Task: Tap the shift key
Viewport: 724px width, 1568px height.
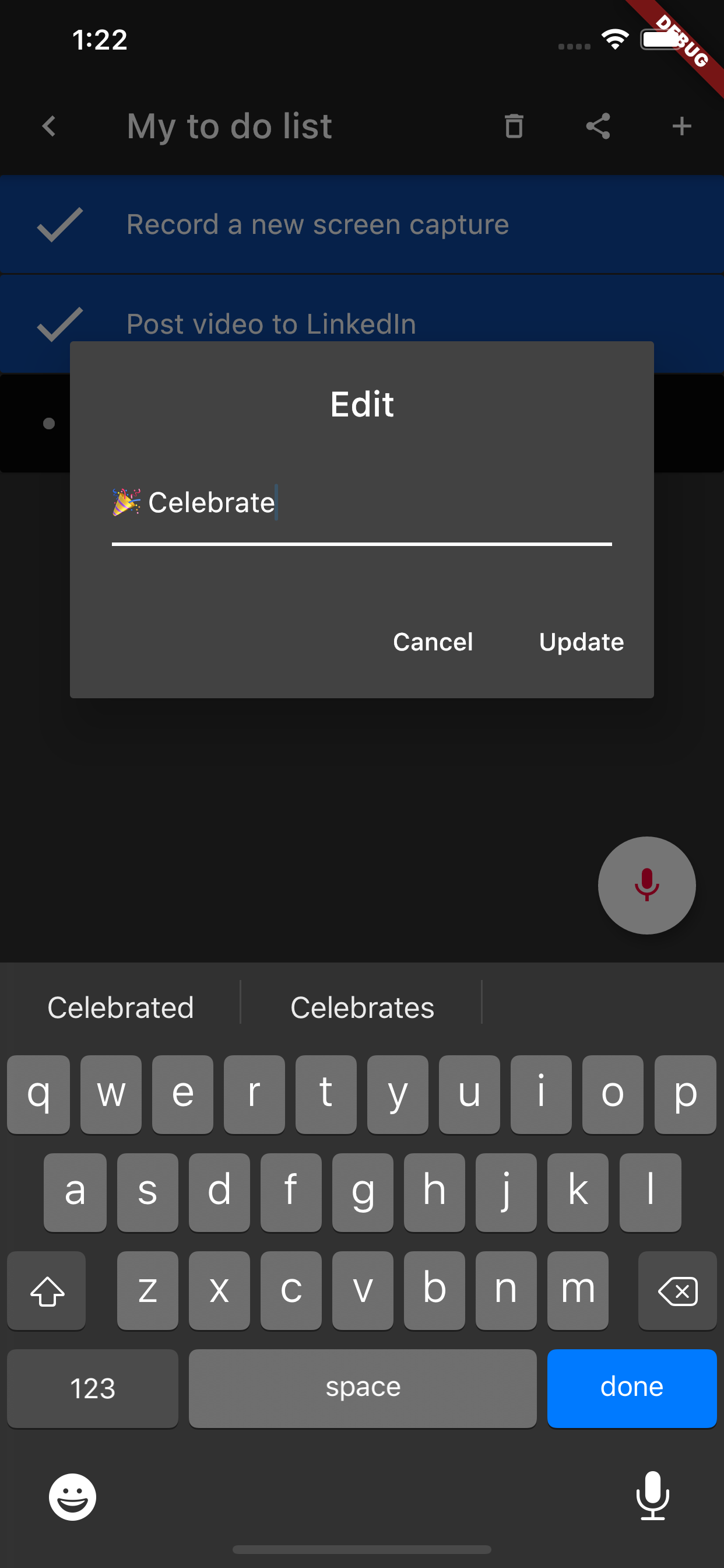Action: [x=47, y=1290]
